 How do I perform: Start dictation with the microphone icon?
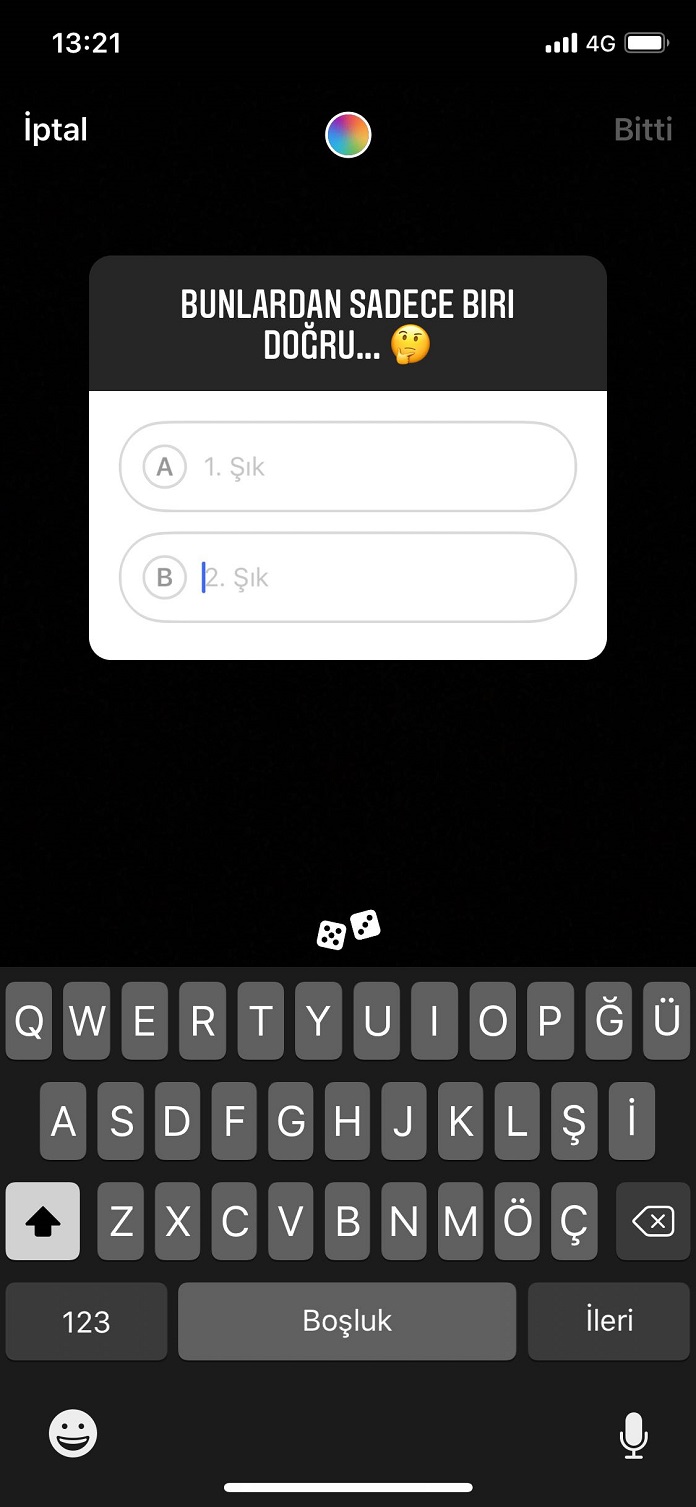(633, 1436)
